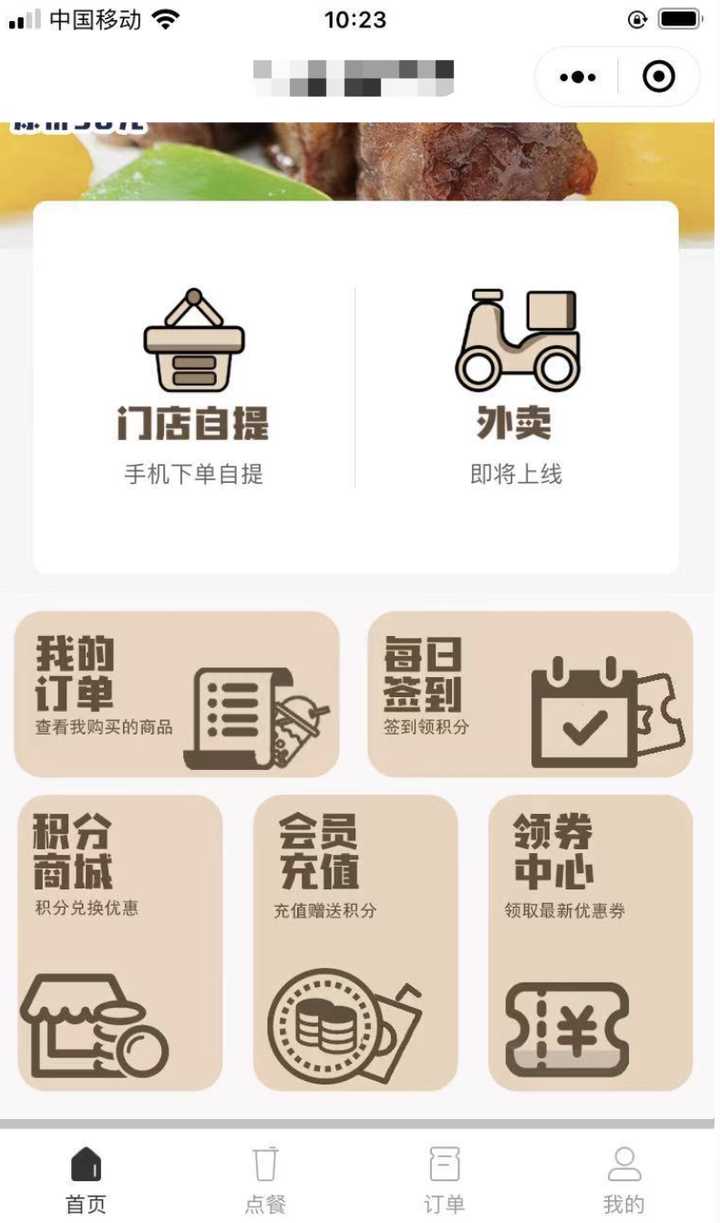Switch to the 我的 tab
The image size is (720, 1223).
click(x=624, y=1180)
